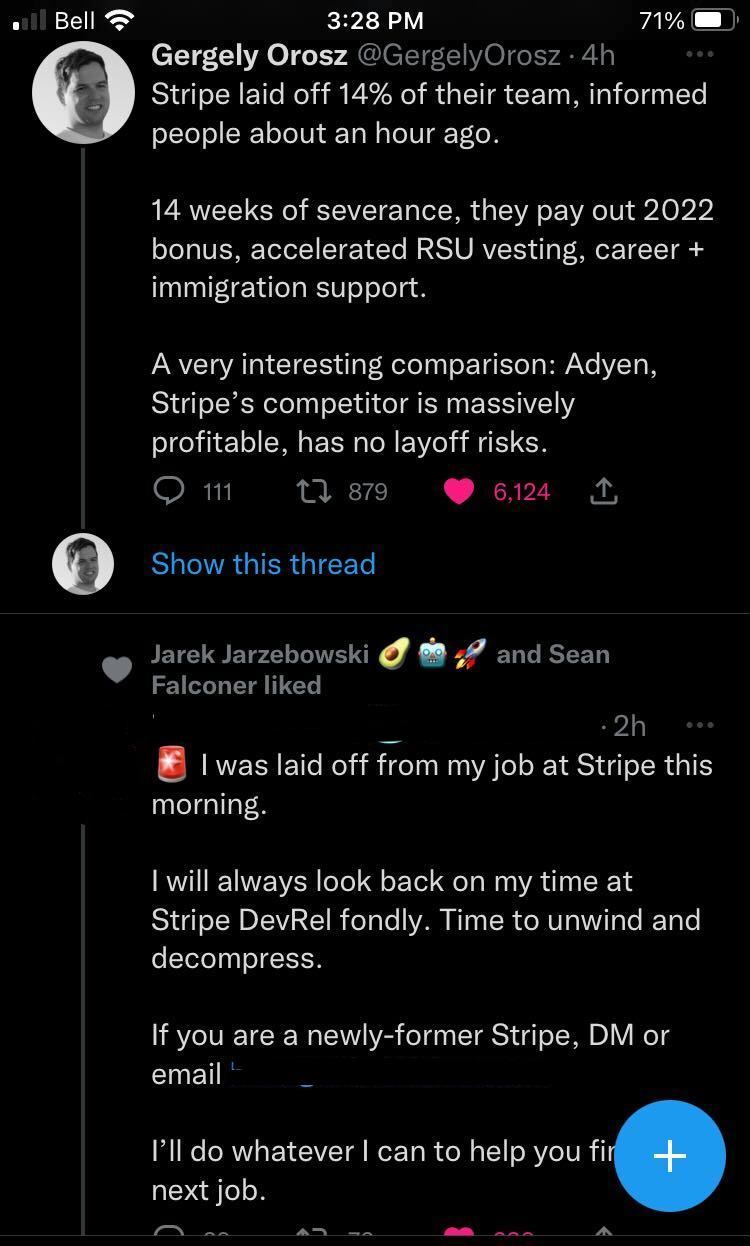Viewport: 750px width, 1246px height.
Task: Open the reply icon on Gergely's tweet
Action: [171, 491]
